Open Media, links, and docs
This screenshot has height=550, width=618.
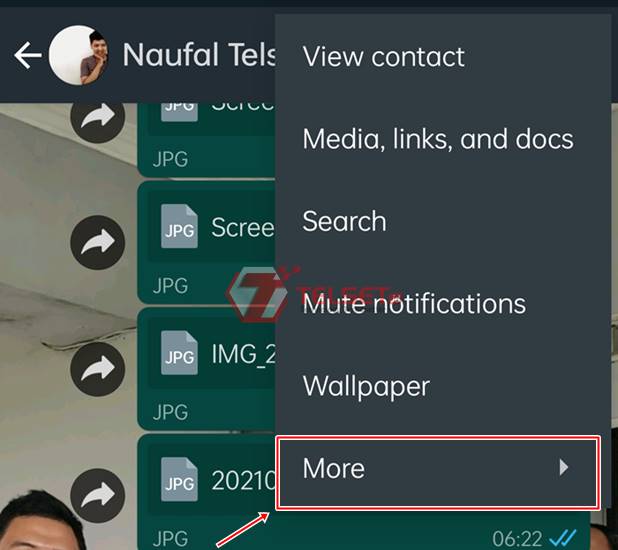point(438,139)
